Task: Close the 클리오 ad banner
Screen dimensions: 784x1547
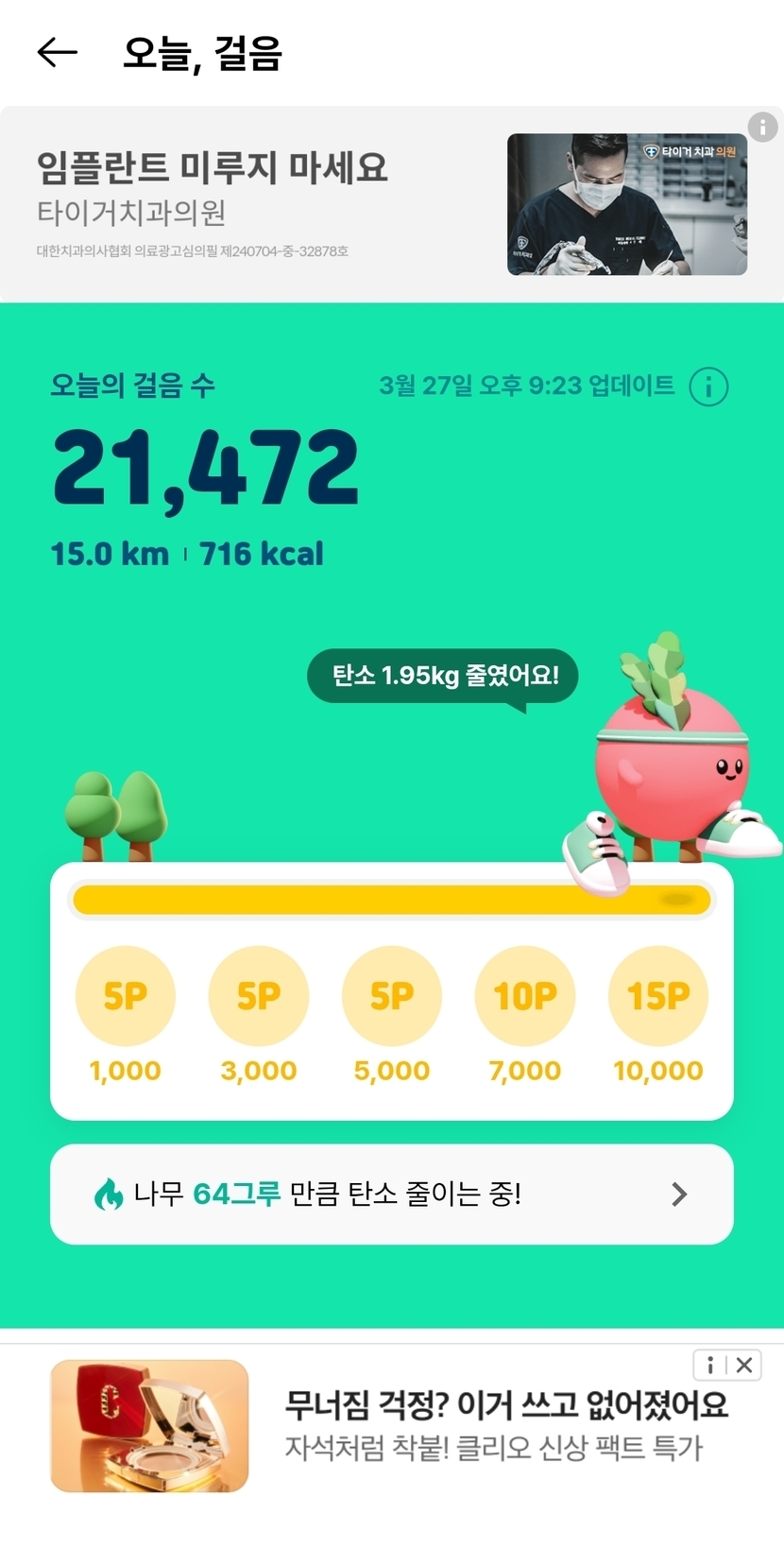Action: [744, 1365]
